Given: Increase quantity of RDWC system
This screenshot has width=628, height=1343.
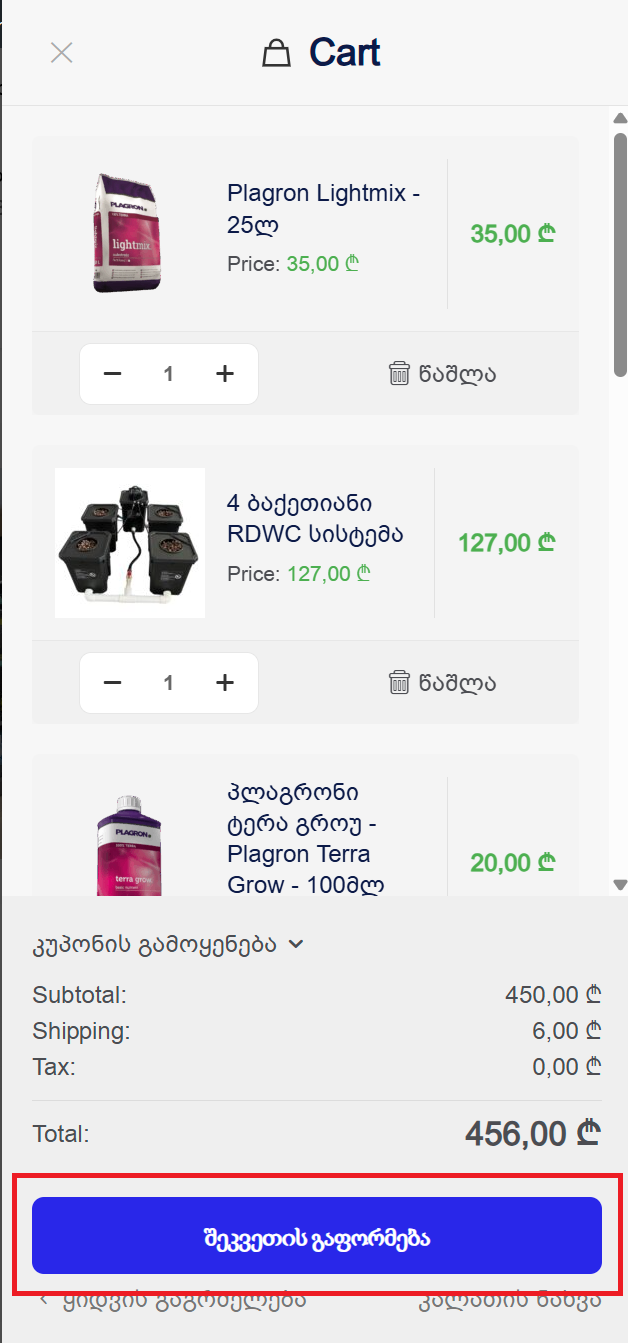Looking at the screenshot, I should coord(225,683).
